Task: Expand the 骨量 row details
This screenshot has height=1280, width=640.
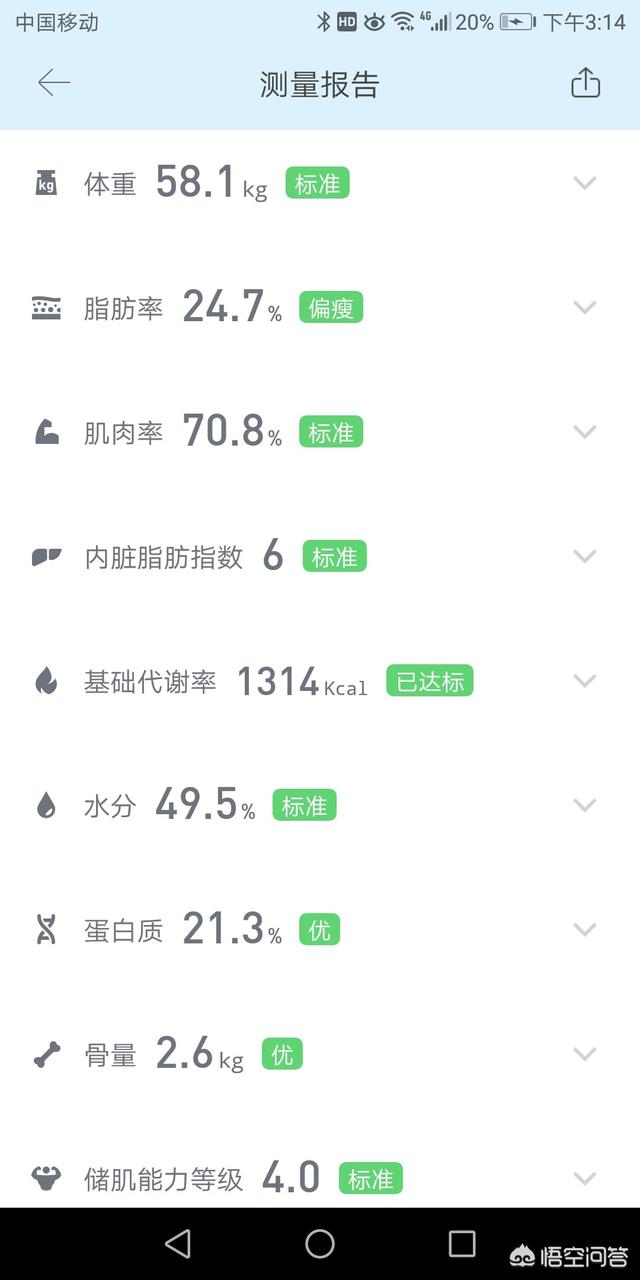Action: [585, 1053]
